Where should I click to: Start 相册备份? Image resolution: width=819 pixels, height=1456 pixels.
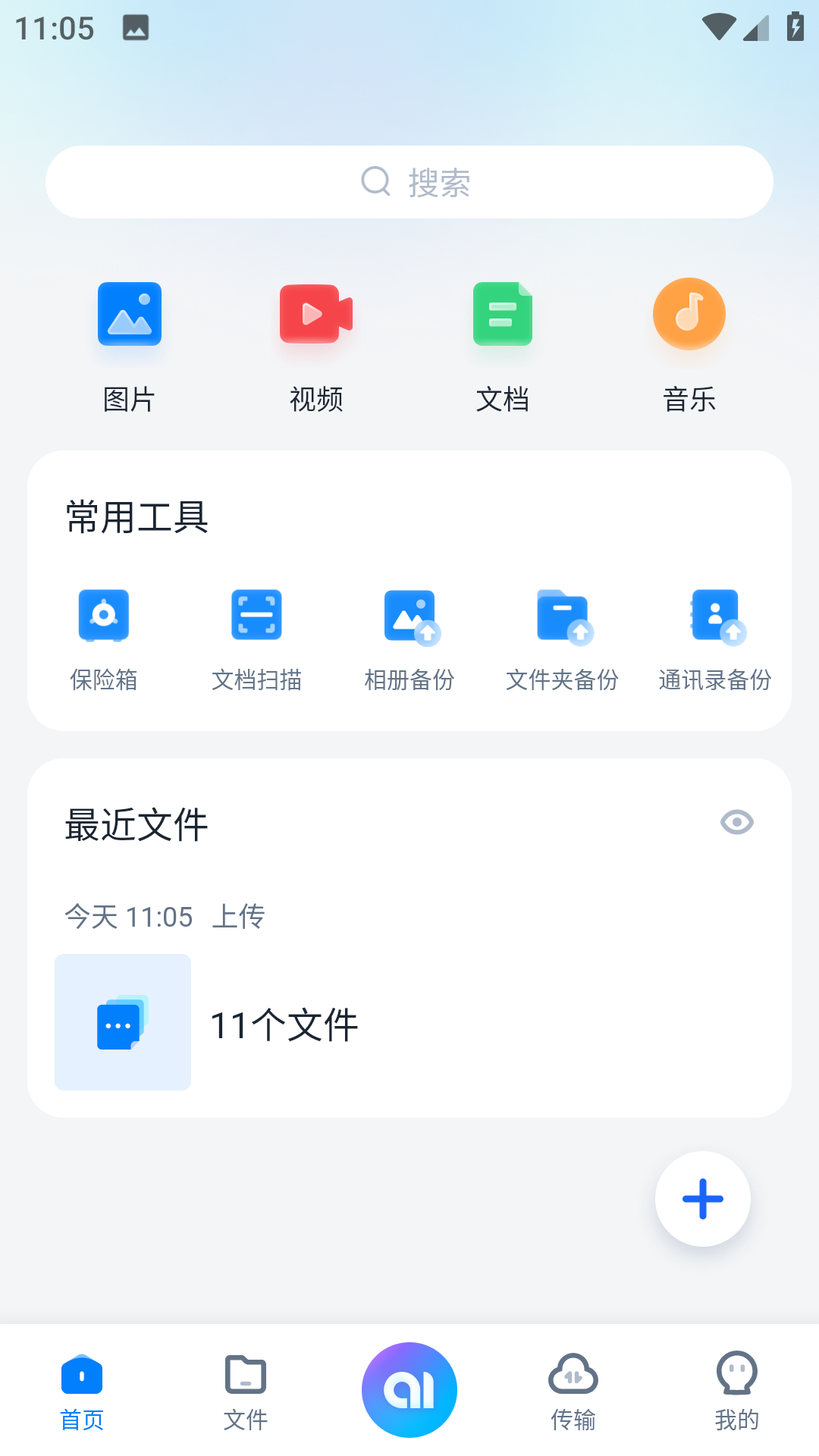(x=409, y=639)
